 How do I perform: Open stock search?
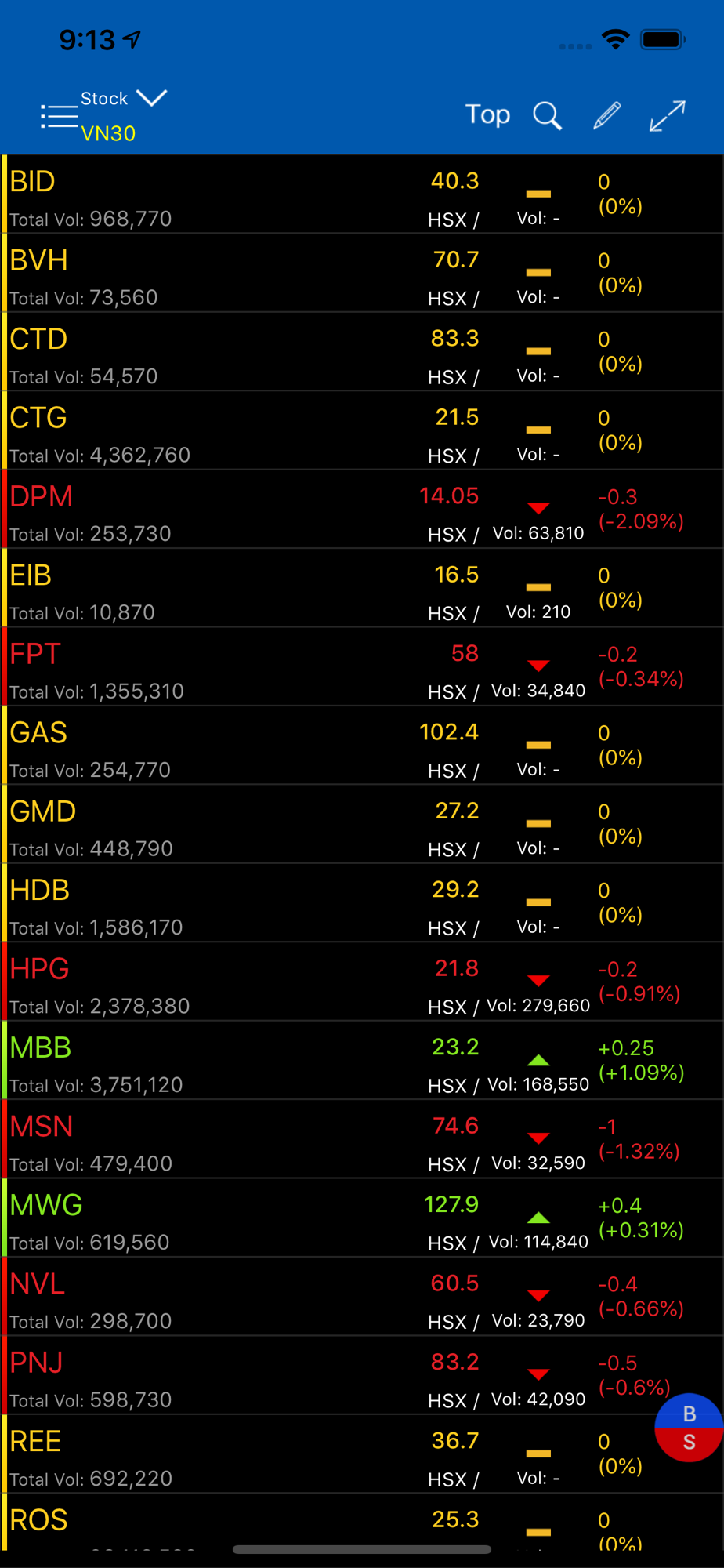click(547, 116)
